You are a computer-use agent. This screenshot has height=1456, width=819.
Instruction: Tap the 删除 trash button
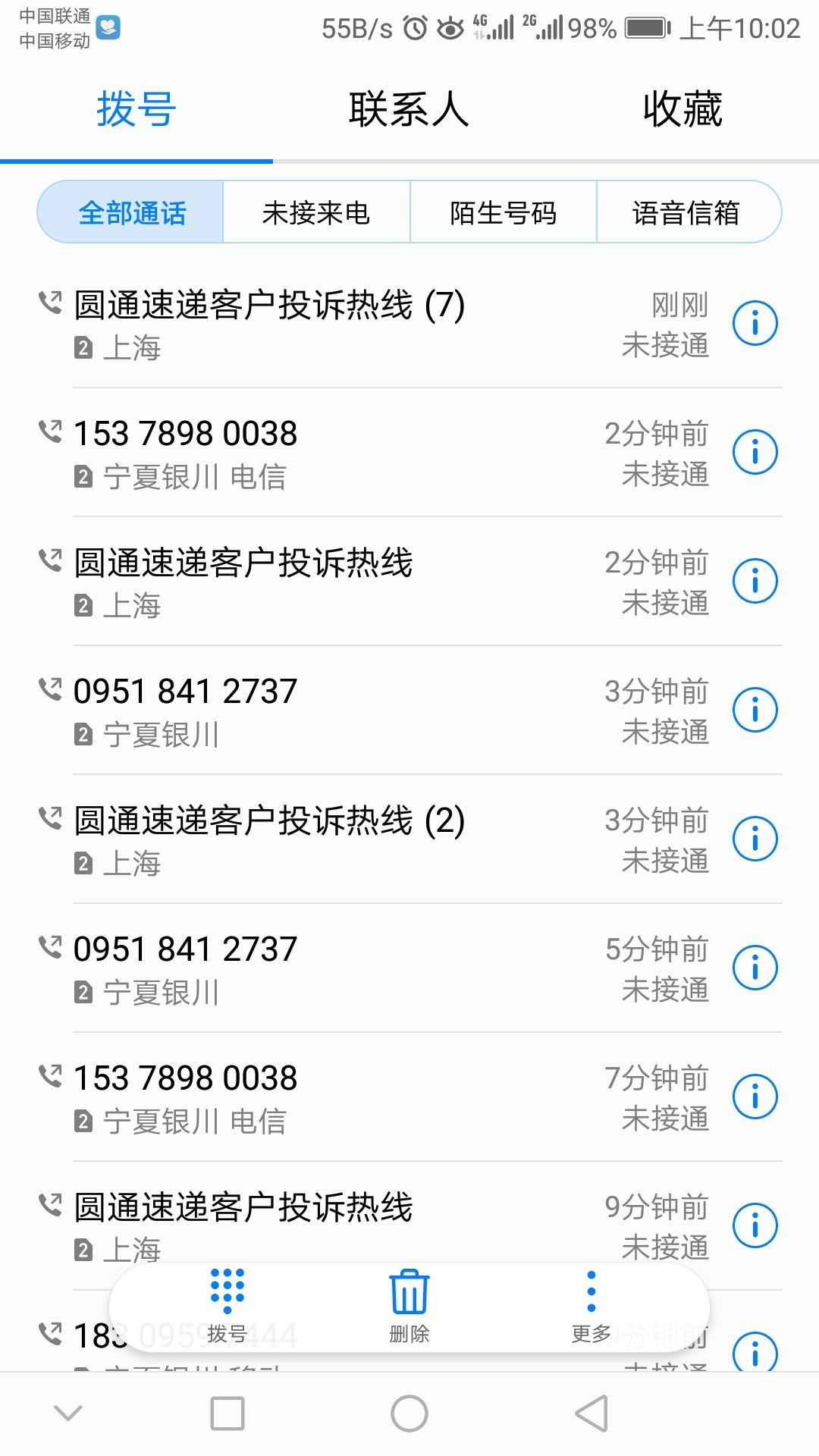[x=409, y=1305]
